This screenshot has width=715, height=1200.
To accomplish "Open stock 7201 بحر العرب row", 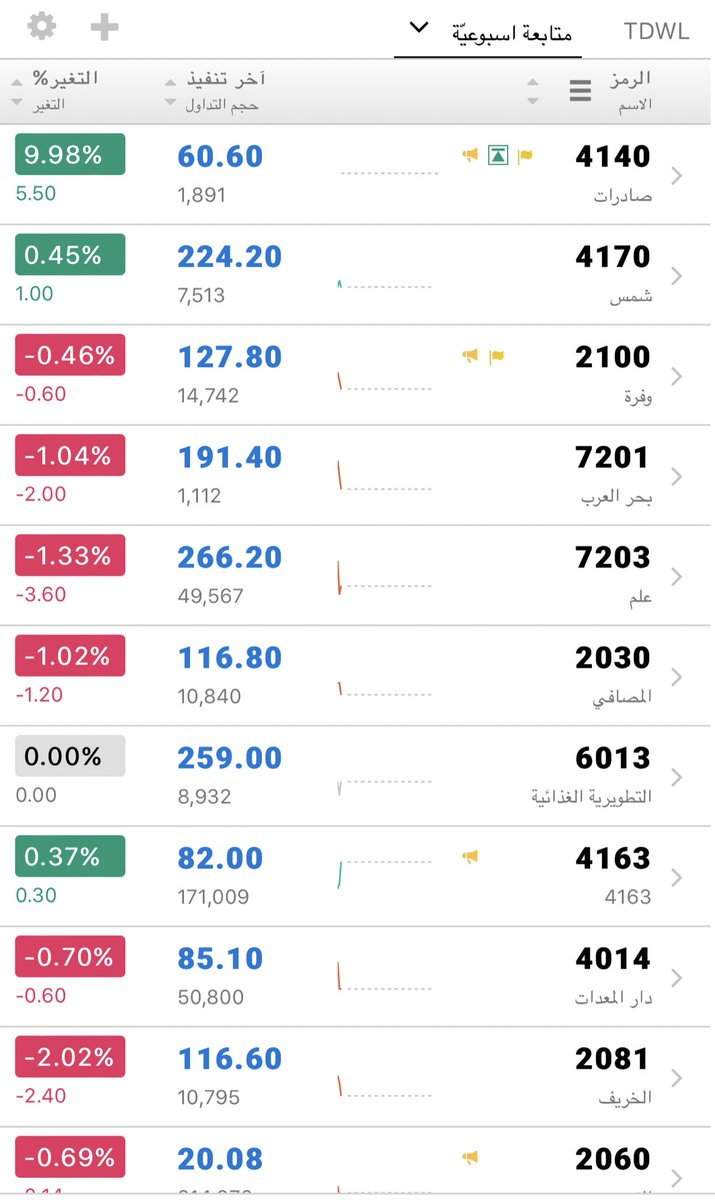I will [357, 475].
